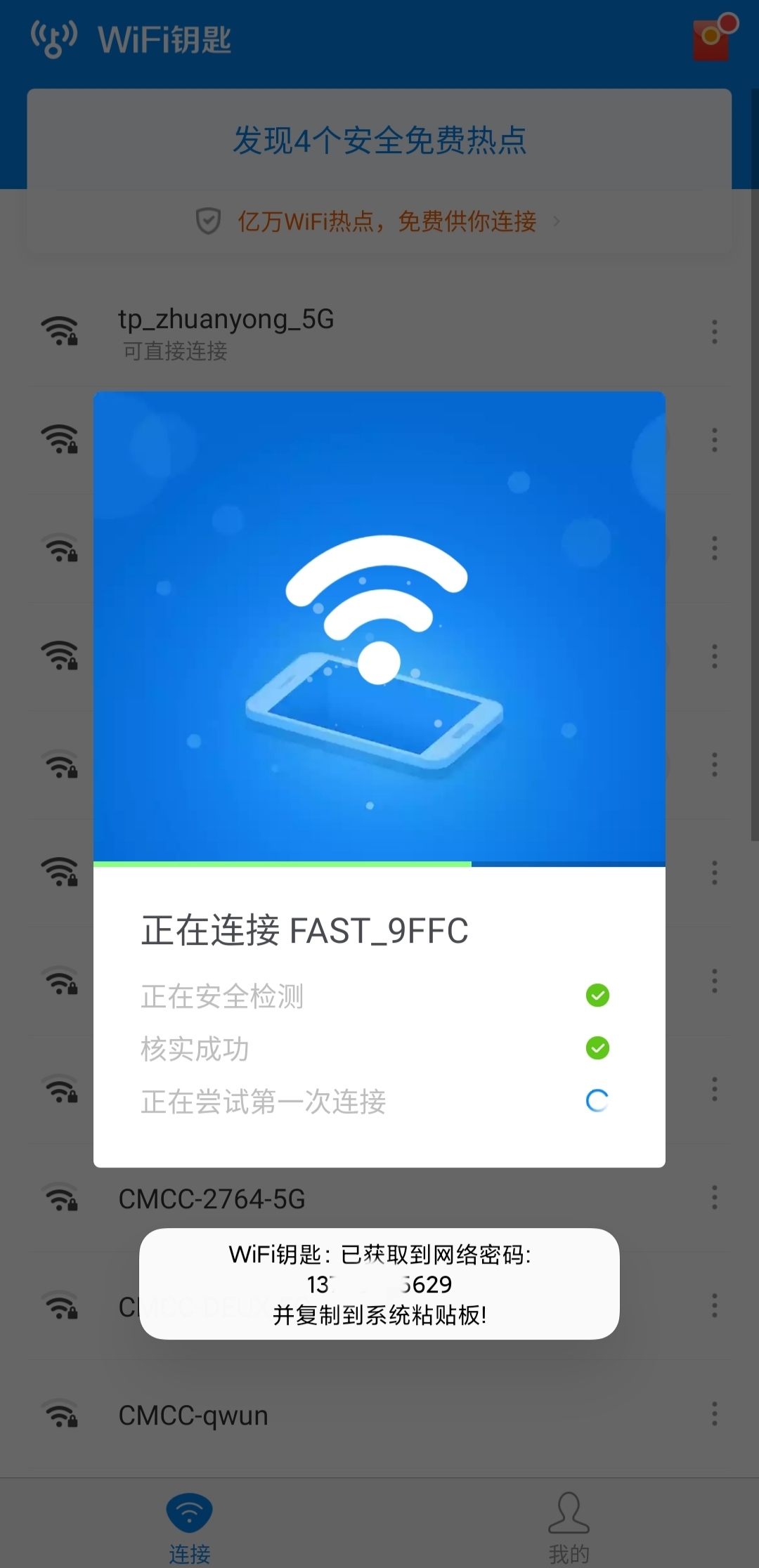The width and height of the screenshot is (759, 1568).
Task: Open more options for tp_zhuanyong_5G
Action: (714, 332)
